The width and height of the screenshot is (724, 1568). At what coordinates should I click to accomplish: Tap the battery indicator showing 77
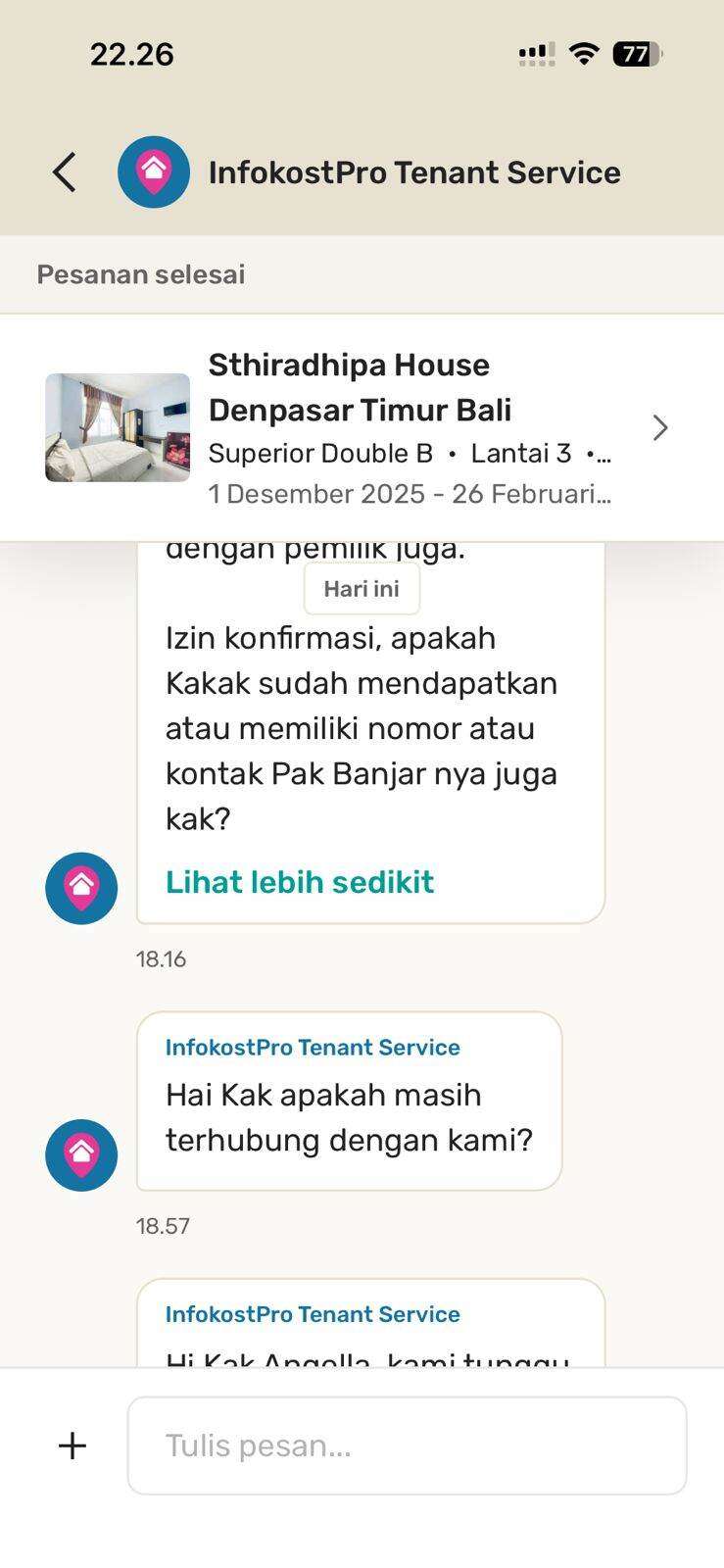coord(638,54)
